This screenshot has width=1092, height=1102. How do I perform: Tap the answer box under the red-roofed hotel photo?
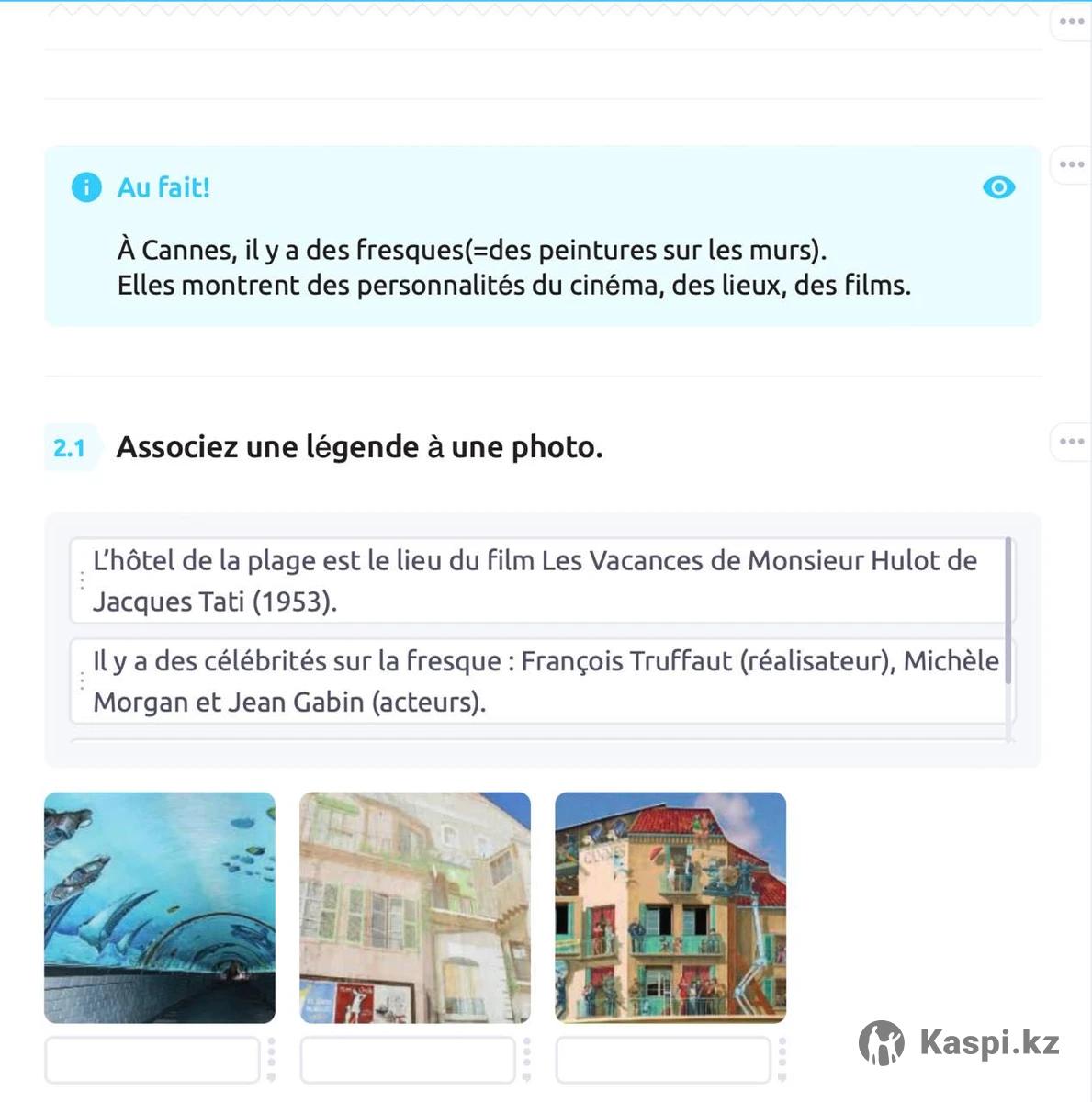[x=663, y=1060]
